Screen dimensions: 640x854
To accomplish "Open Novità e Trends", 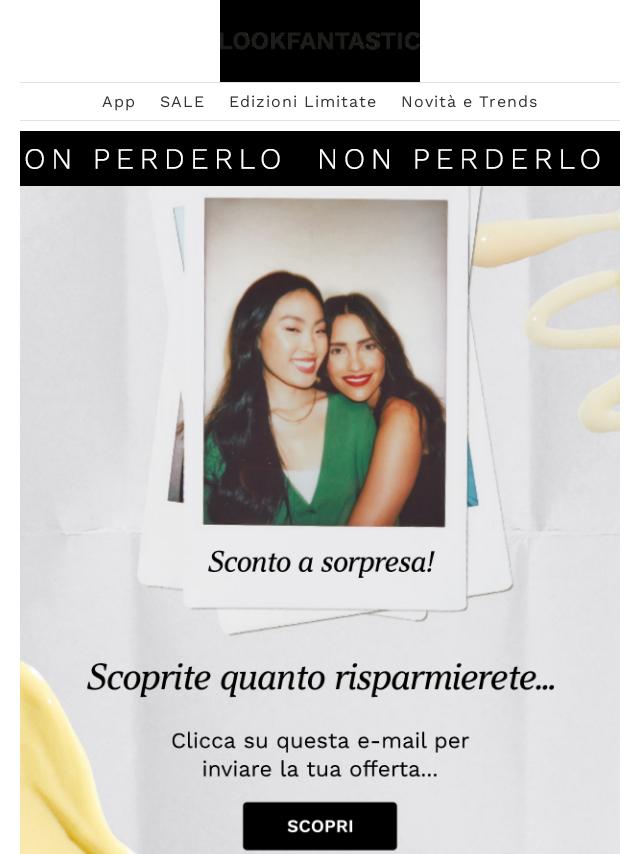I will (469, 102).
